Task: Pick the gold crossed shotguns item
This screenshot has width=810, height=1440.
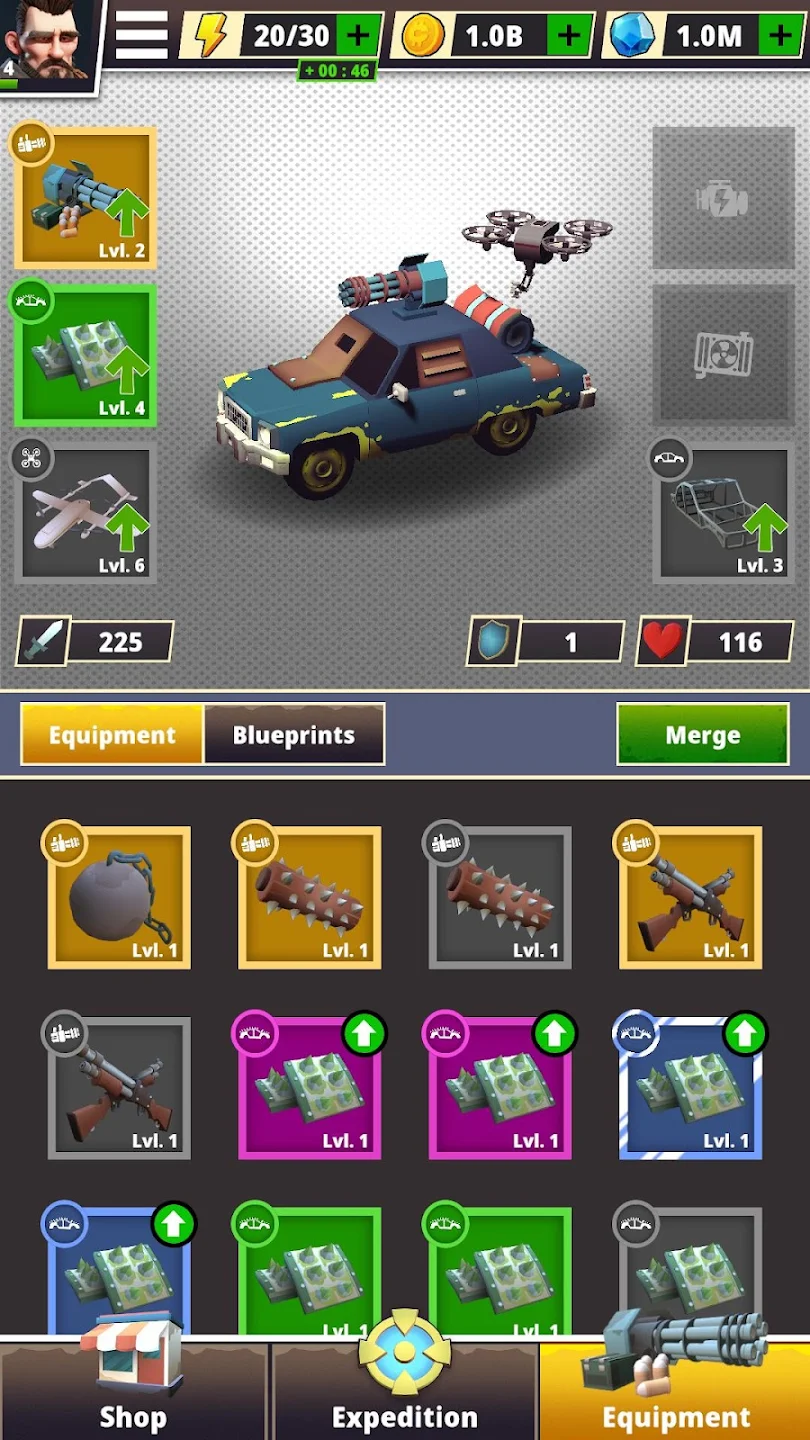Action: click(x=690, y=898)
